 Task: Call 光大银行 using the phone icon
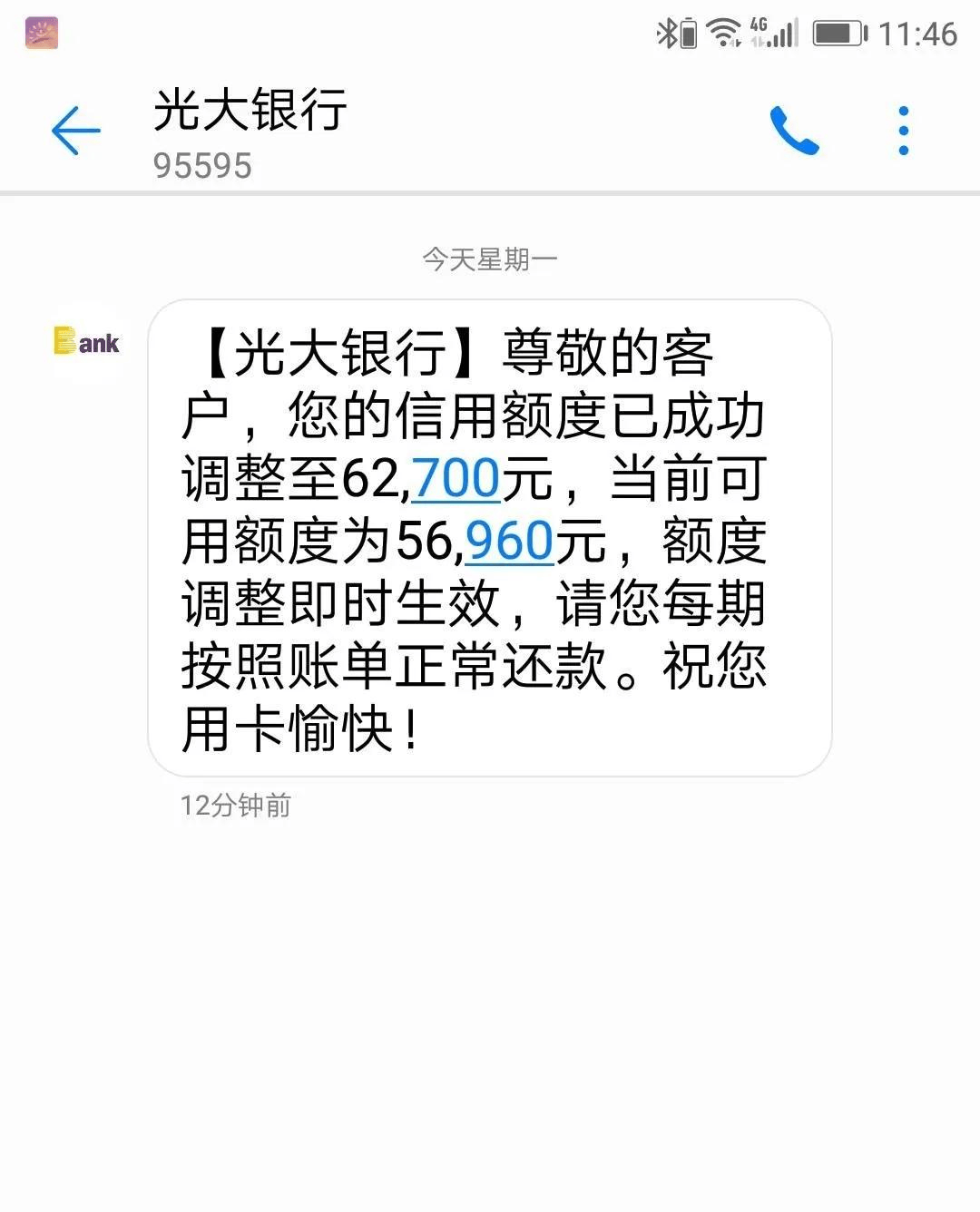(x=794, y=131)
